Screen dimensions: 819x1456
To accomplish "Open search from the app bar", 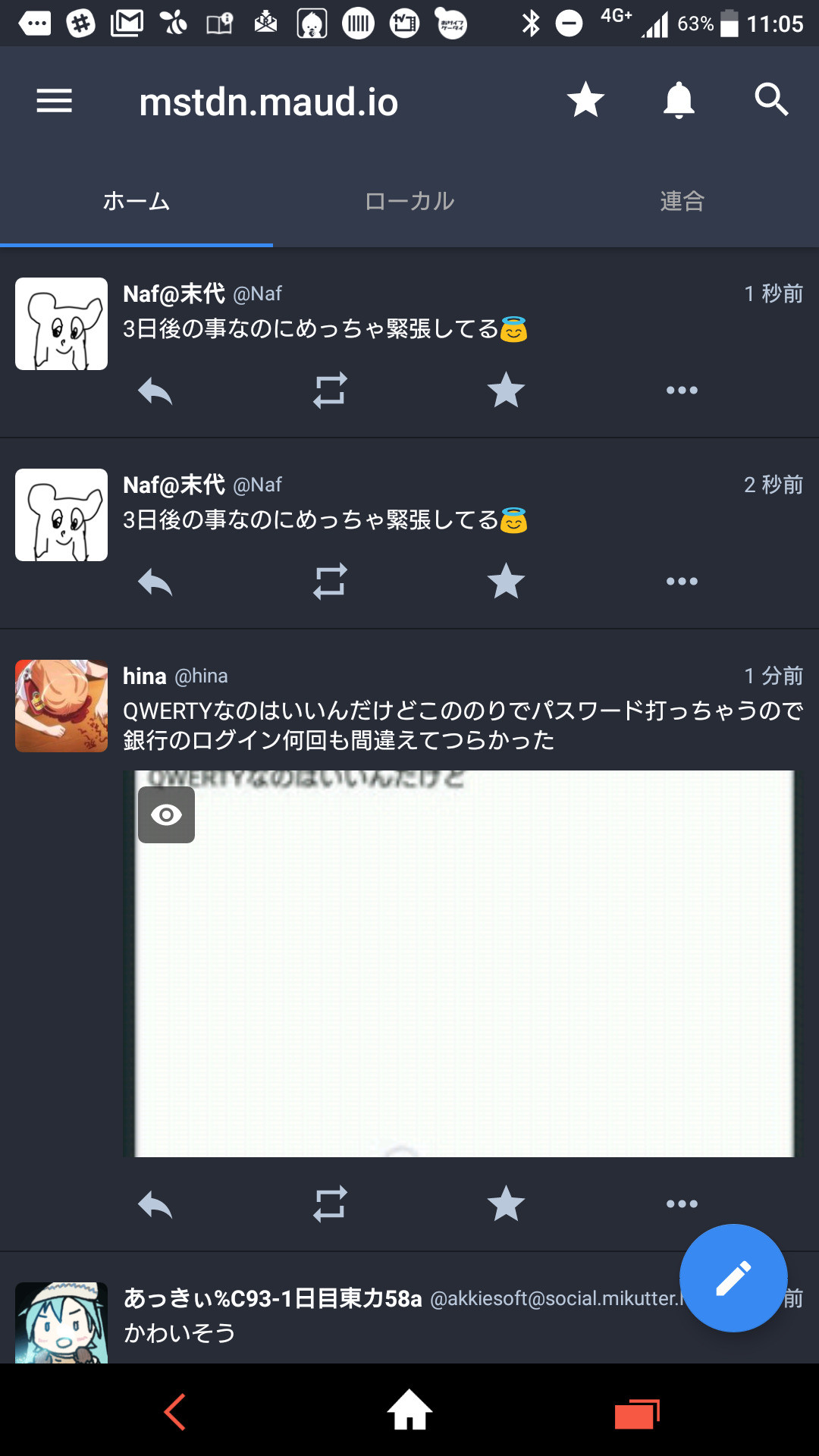I will (771, 100).
